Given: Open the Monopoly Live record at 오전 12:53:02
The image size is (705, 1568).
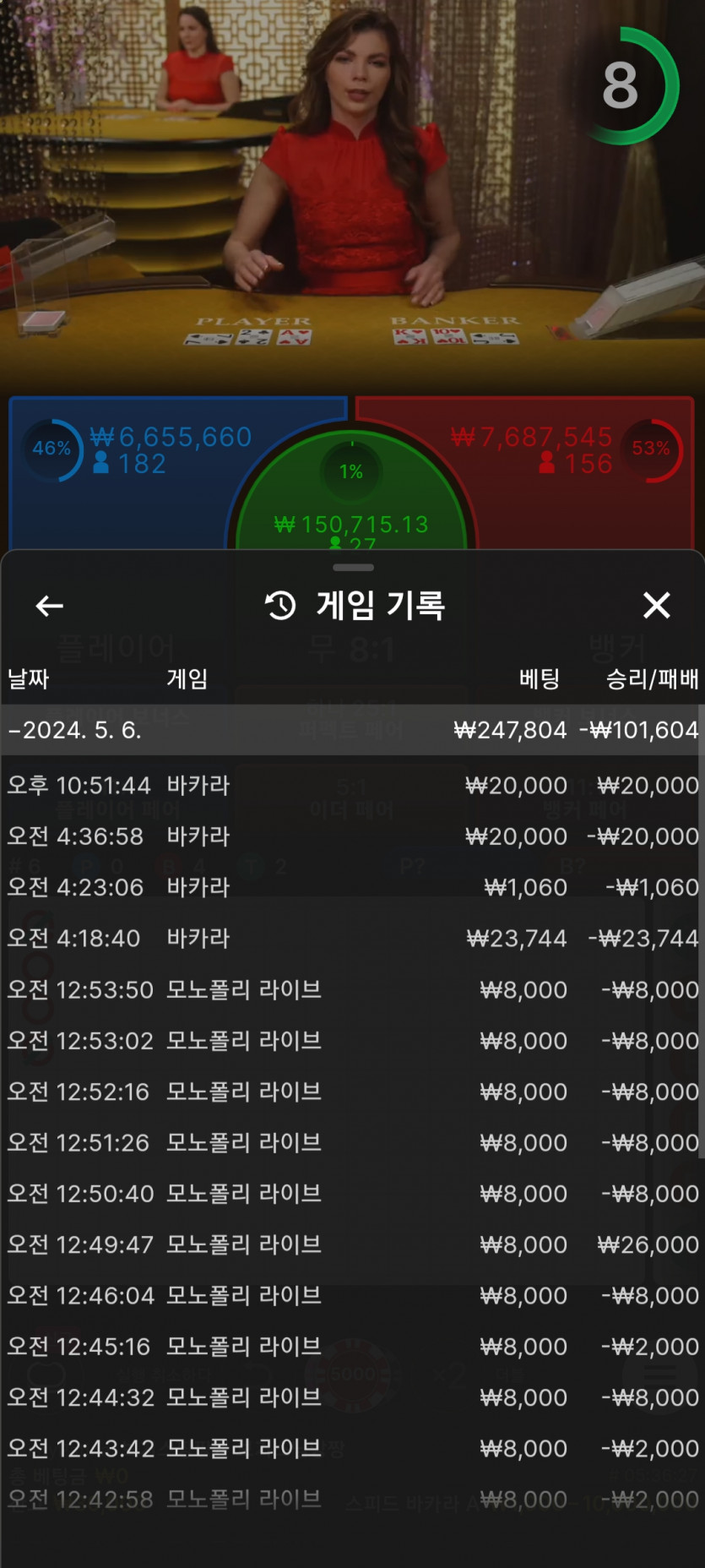Looking at the screenshot, I should tap(352, 1041).
